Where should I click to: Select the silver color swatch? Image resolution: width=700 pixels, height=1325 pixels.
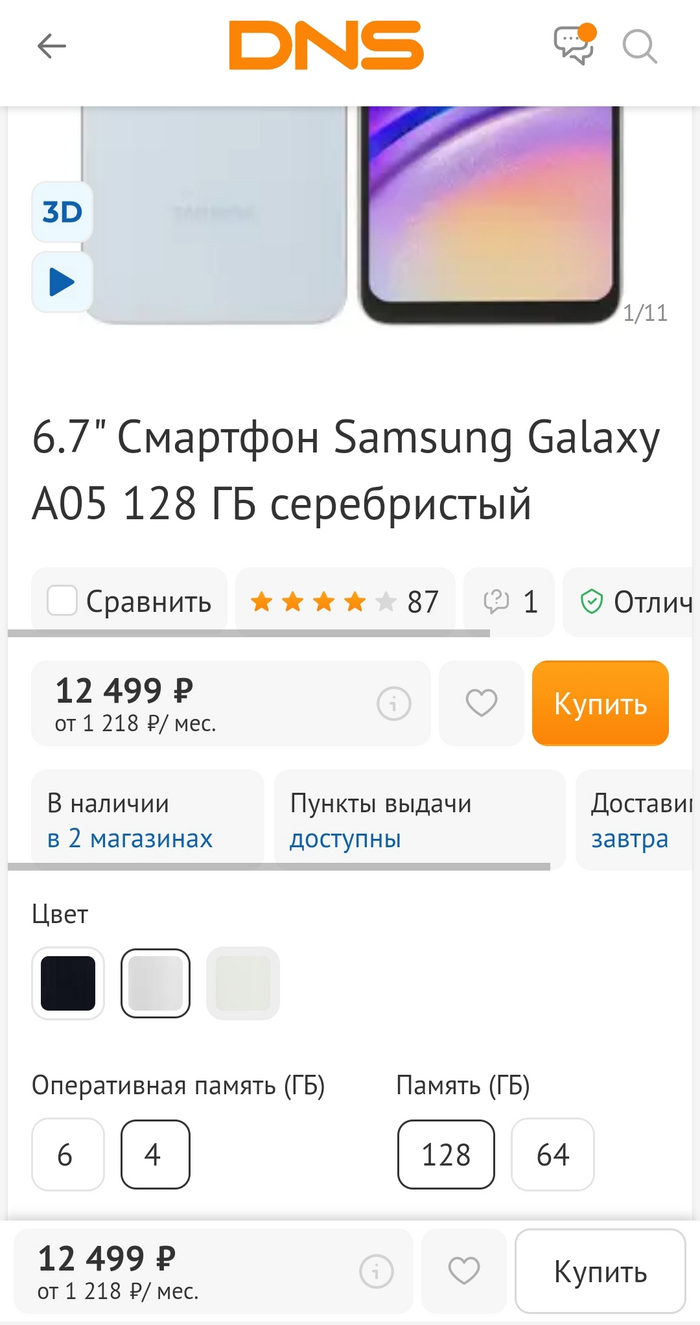(x=156, y=983)
